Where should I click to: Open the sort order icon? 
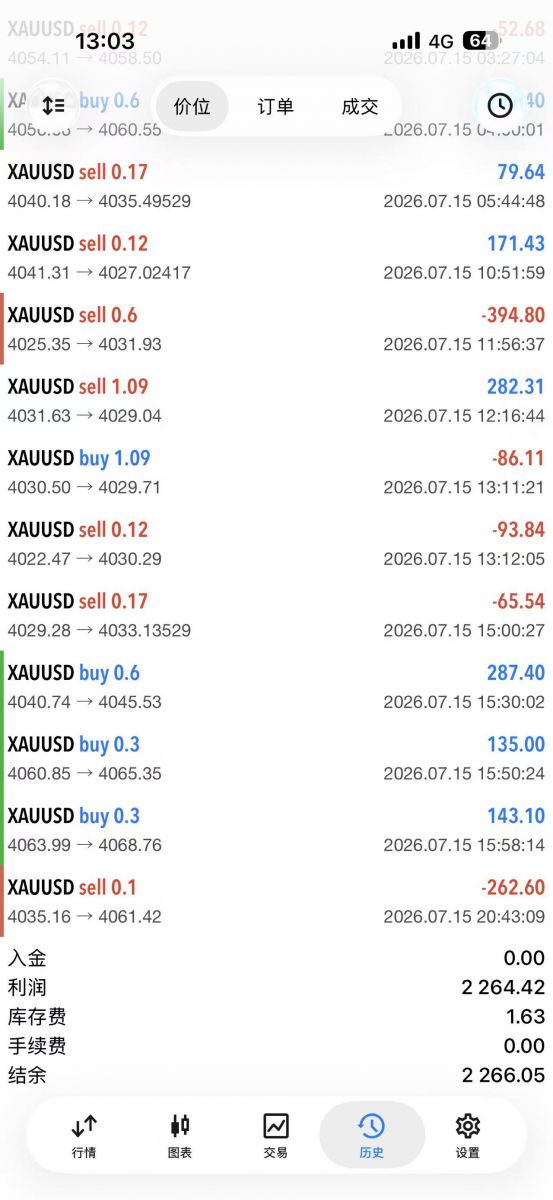click(52, 105)
